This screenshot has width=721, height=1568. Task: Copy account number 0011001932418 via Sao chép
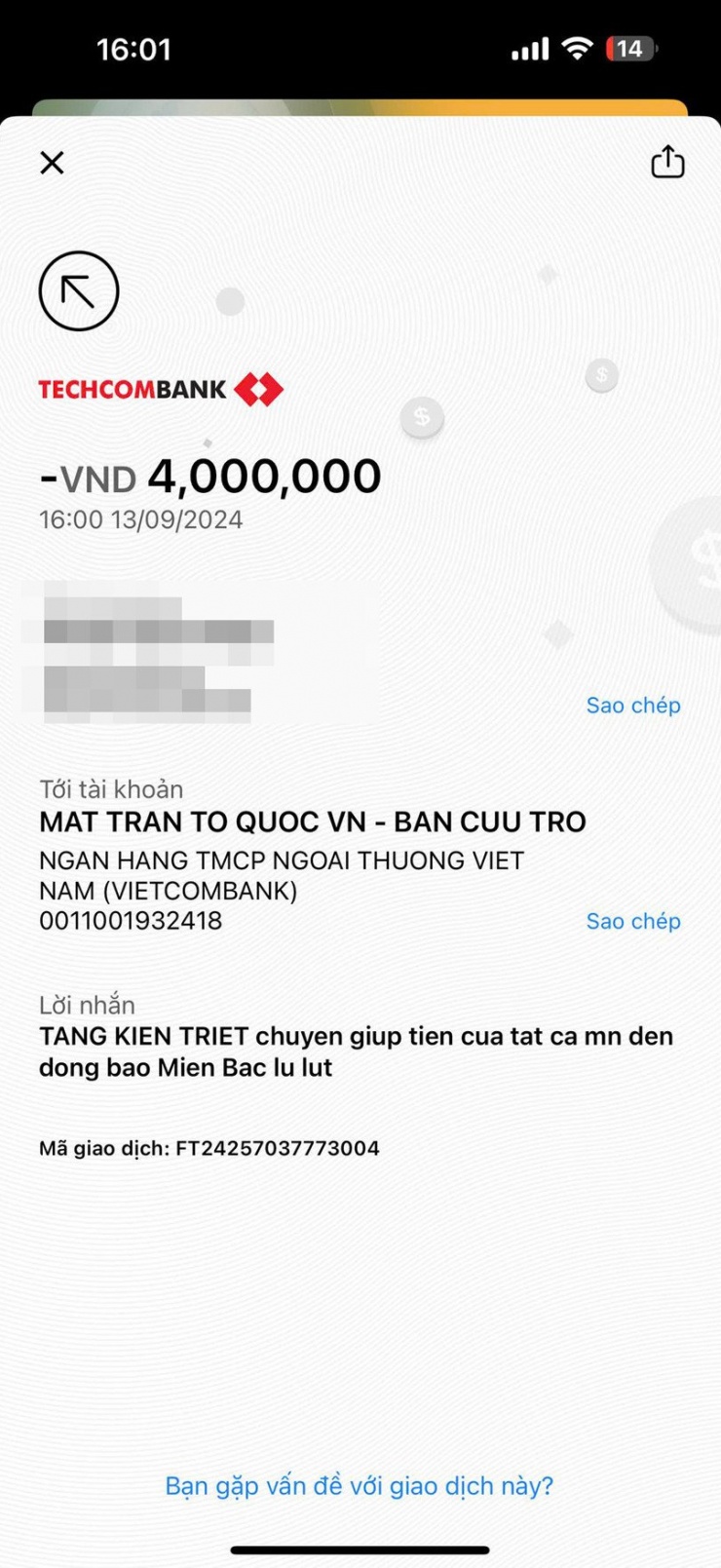point(633,921)
